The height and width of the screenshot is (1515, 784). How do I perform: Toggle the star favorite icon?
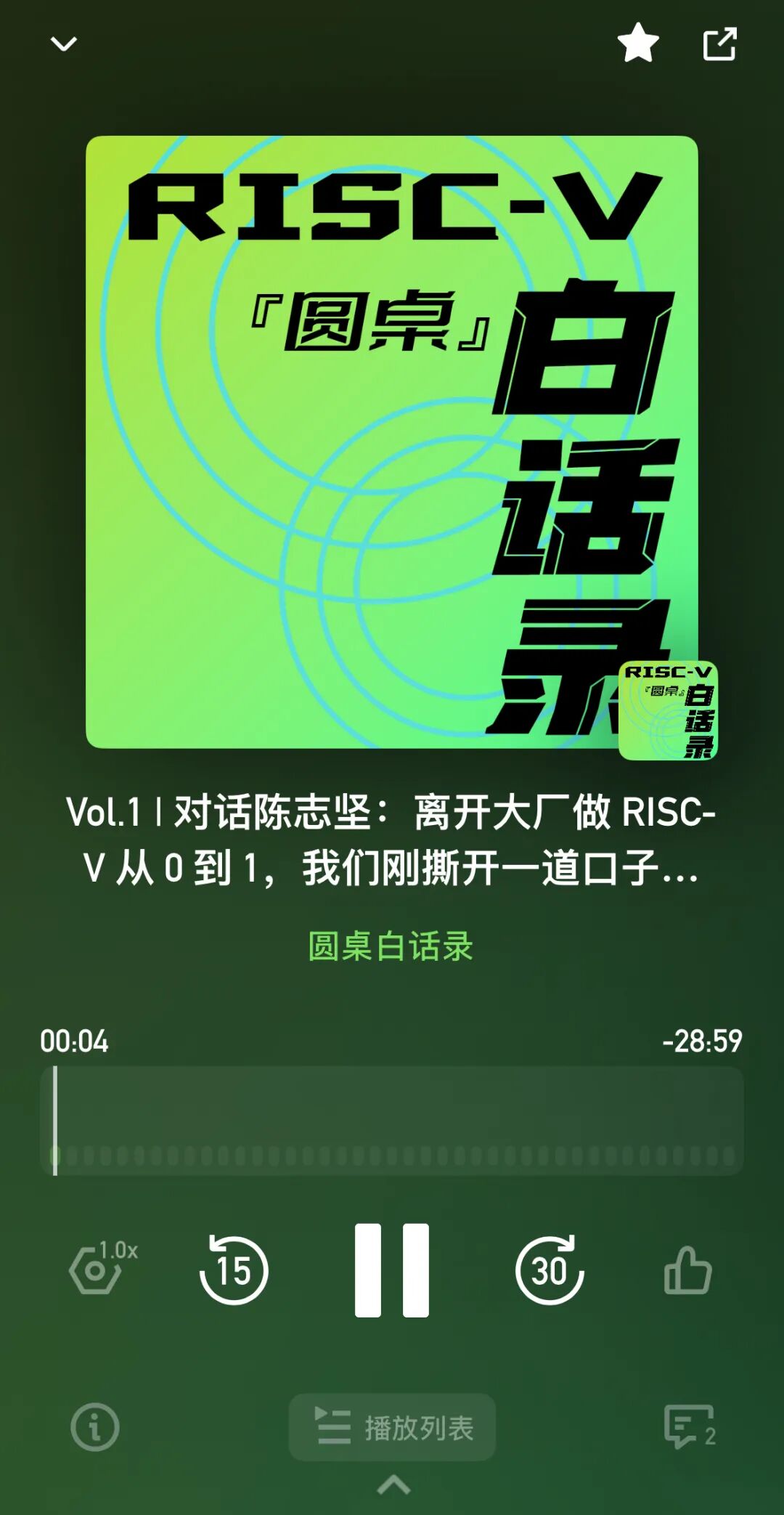(x=638, y=44)
